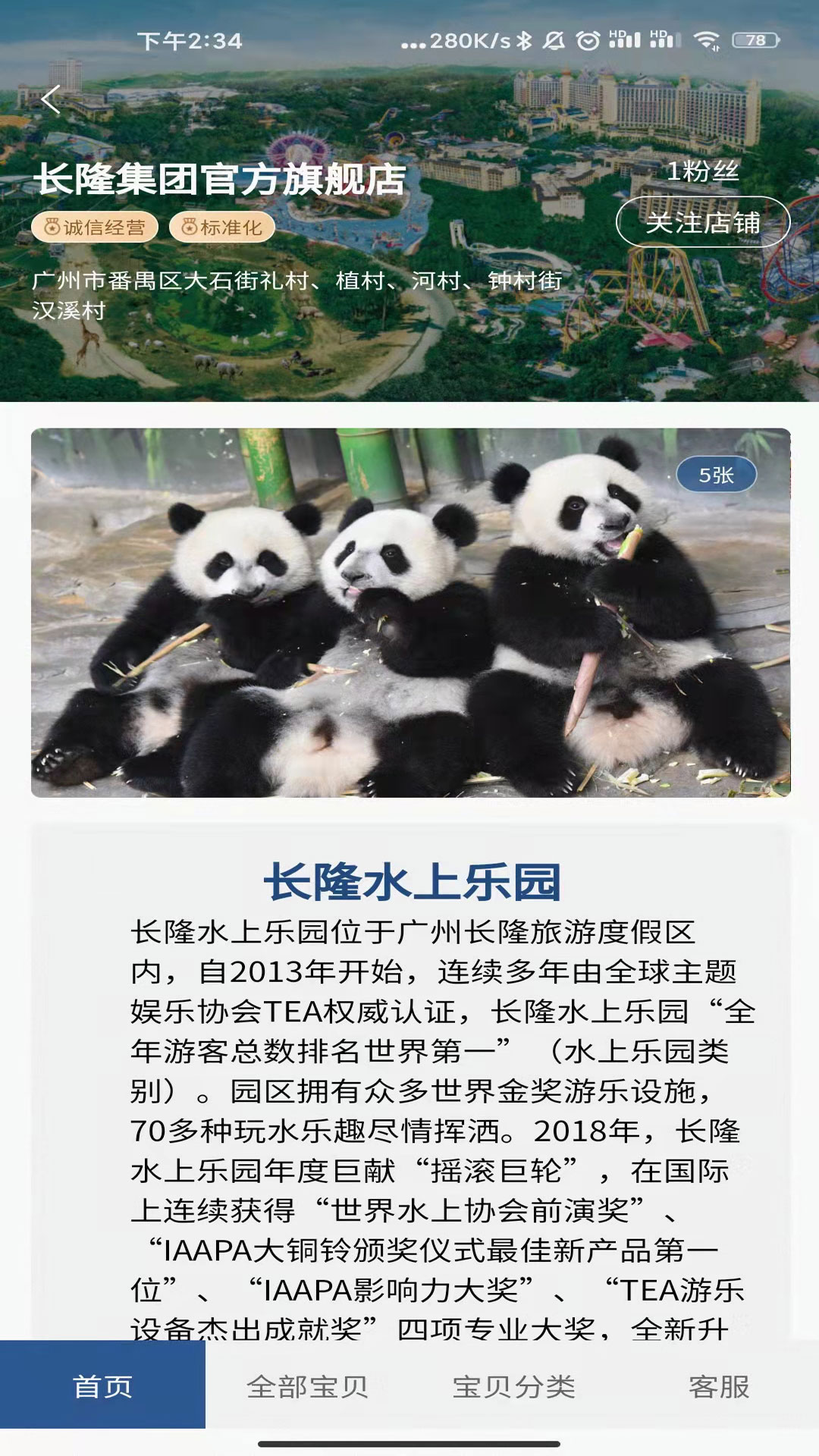Open the 宝贝分类 tab

513,1385
